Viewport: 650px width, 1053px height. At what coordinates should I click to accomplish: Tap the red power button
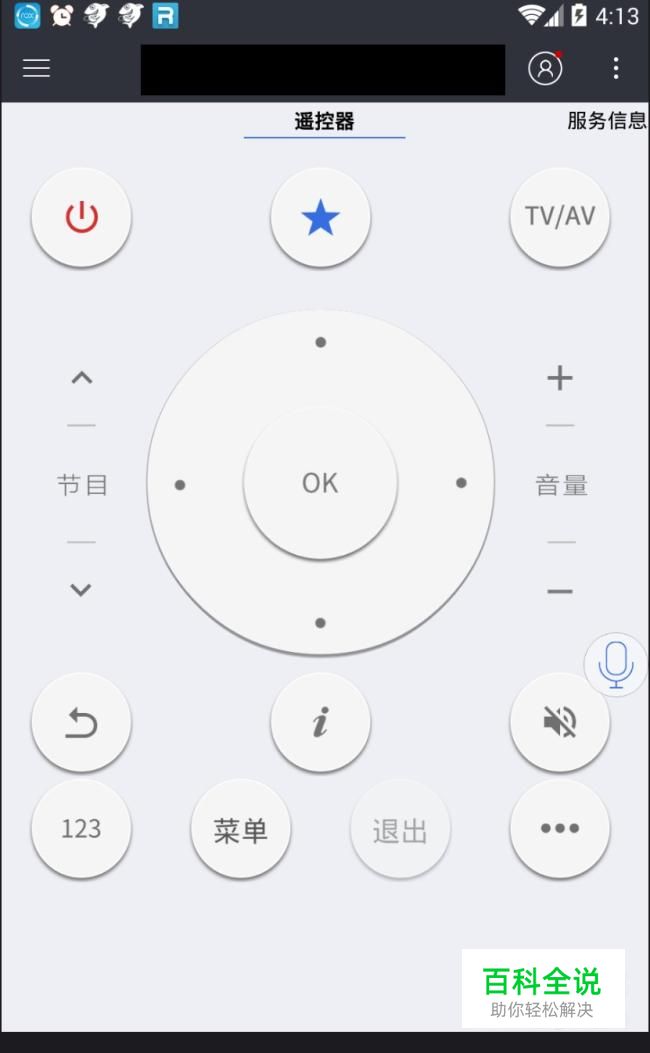[81, 218]
